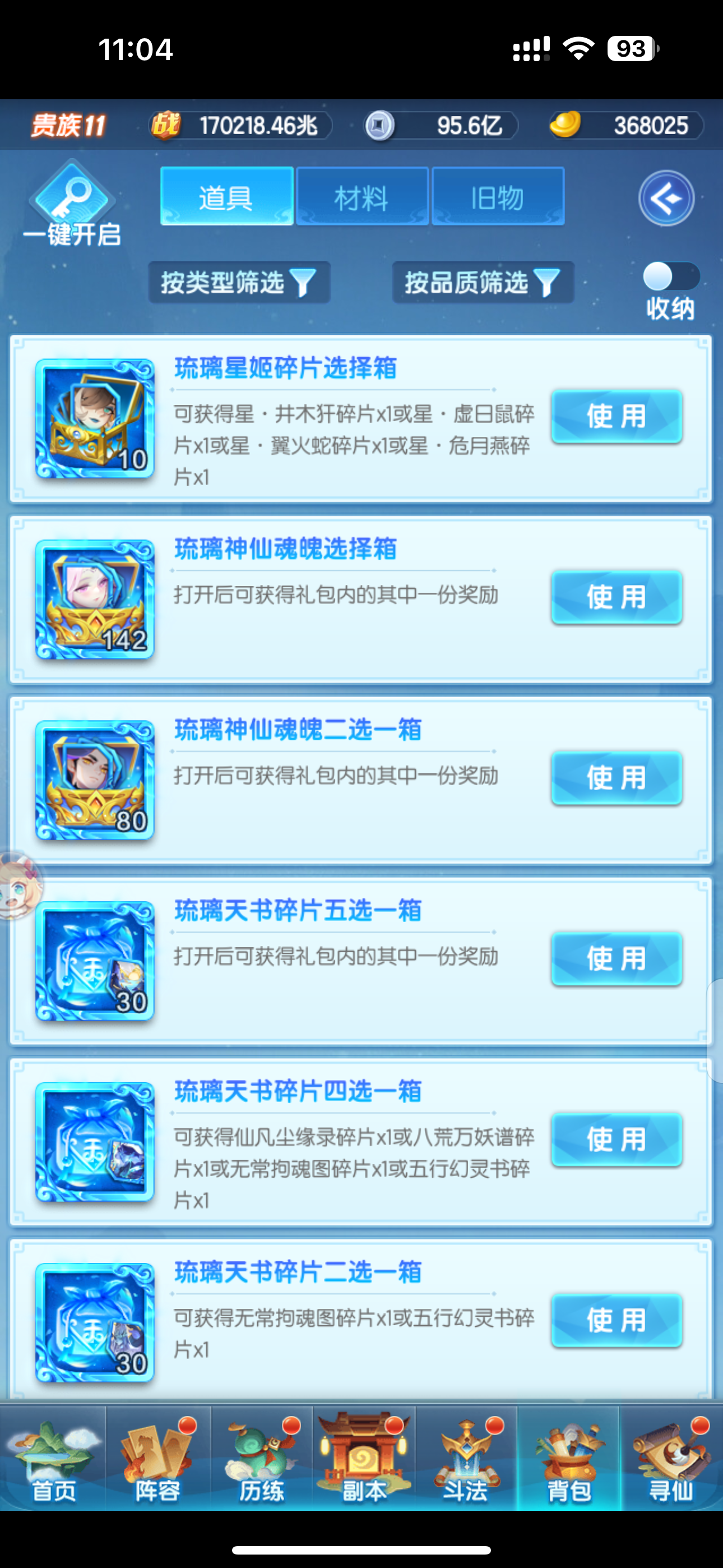Use 琉璃天书碎片二选一箱
This screenshot has height=1568, width=723.
[x=616, y=1320]
